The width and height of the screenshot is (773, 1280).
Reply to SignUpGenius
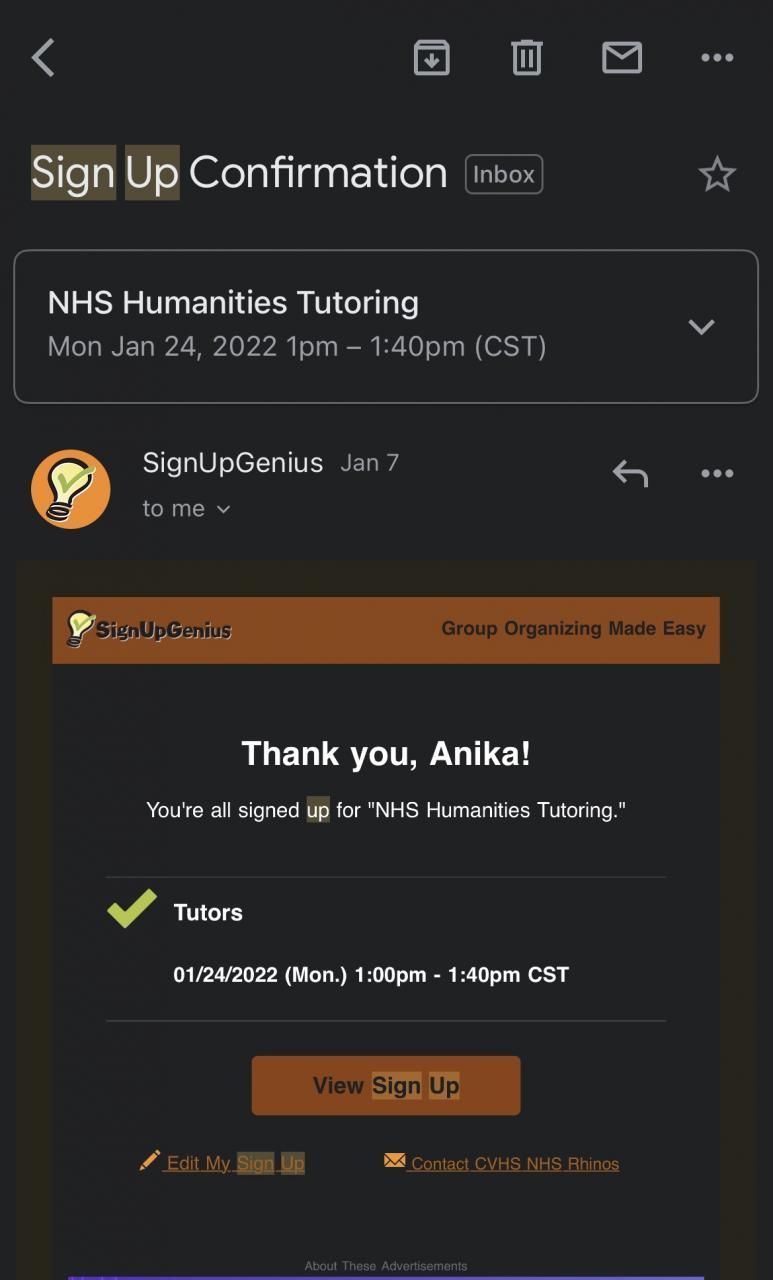point(630,473)
